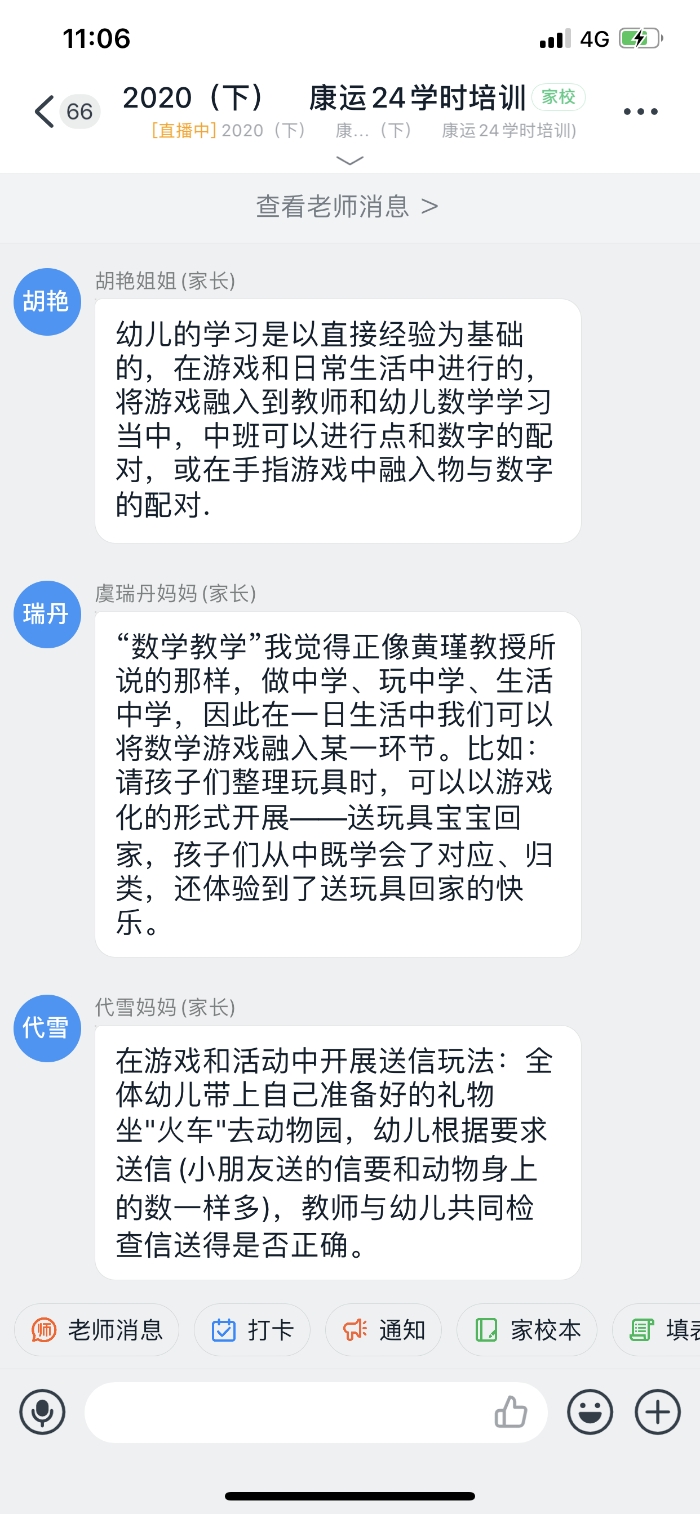This screenshot has height=1514, width=700.
Task: Open 查看老师消息 link
Action: tap(347, 206)
